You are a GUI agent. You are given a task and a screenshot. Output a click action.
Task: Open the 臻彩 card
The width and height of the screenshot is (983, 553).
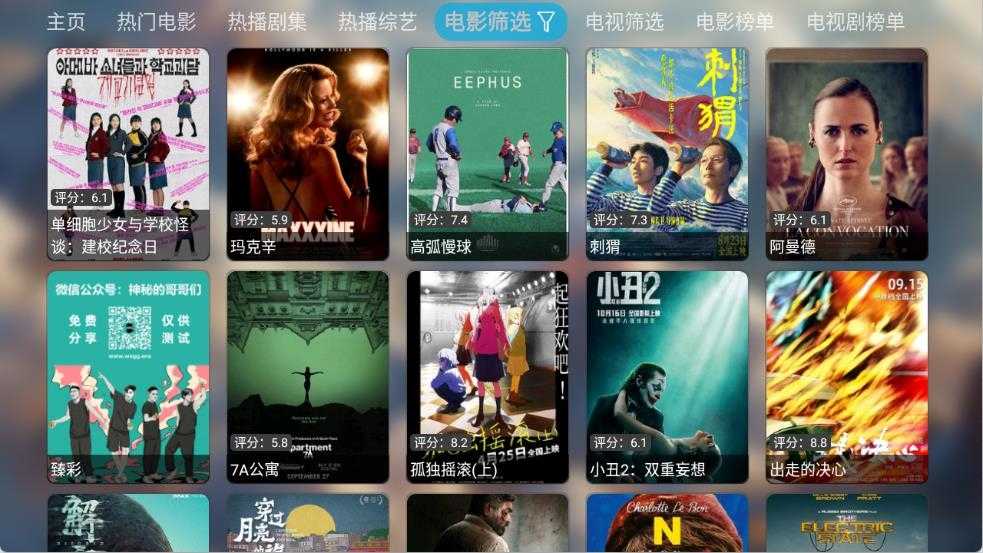pyautogui.click(x=128, y=377)
